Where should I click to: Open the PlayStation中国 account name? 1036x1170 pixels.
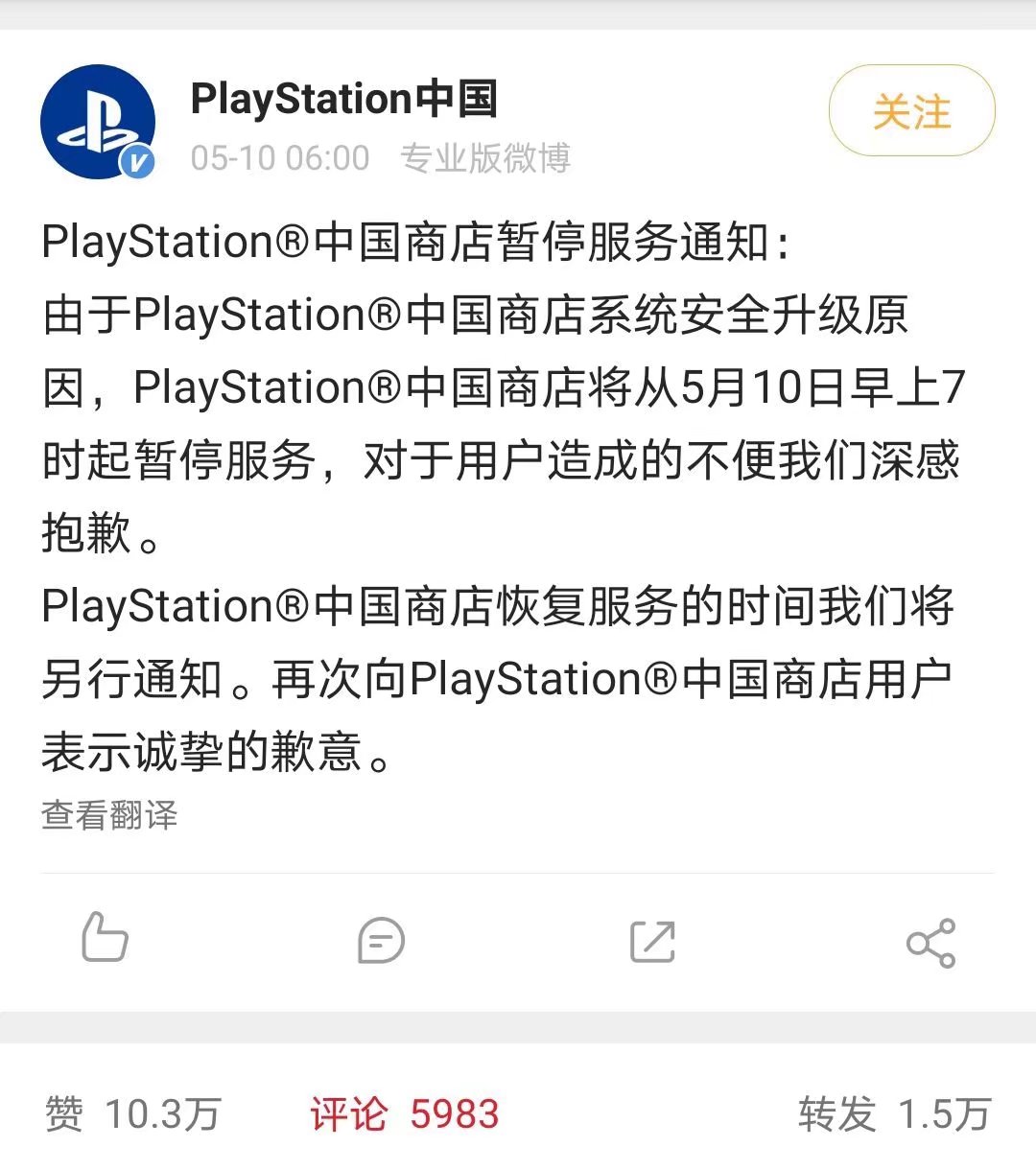click(x=343, y=99)
